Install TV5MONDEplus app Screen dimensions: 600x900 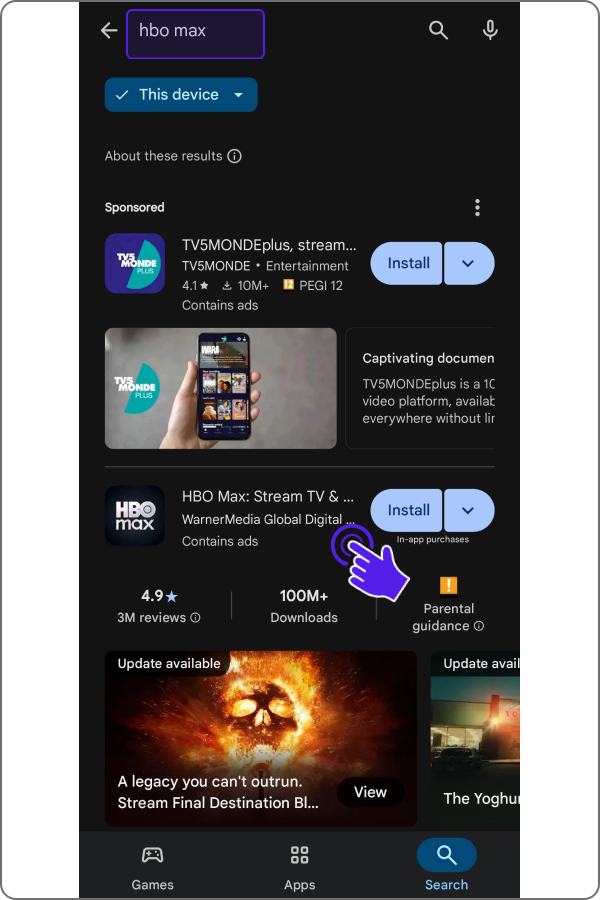click(408, 263)
